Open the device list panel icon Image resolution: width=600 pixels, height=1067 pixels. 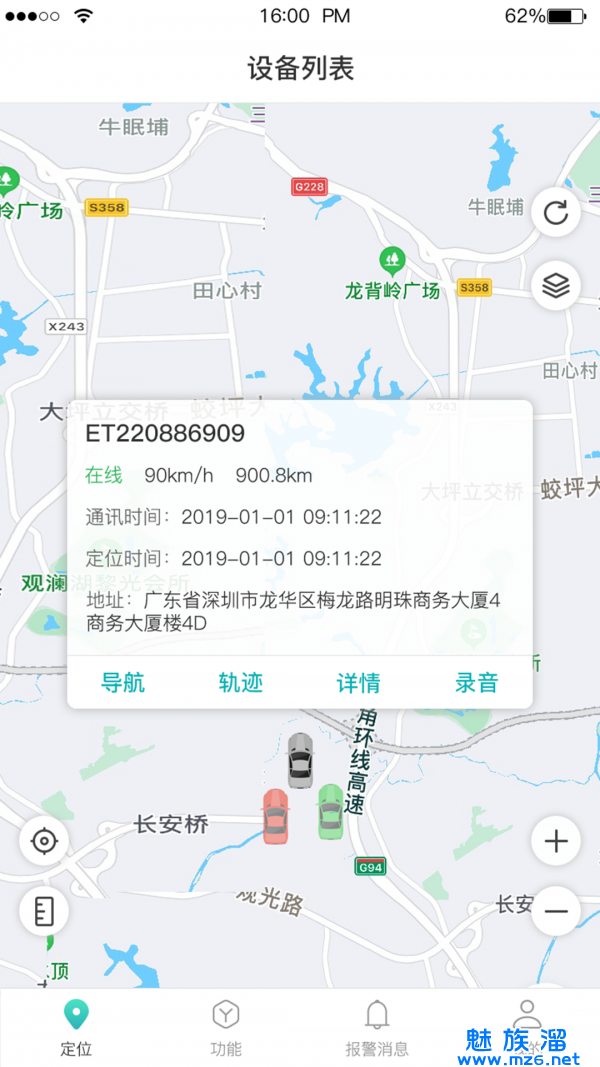pos(44,911)
